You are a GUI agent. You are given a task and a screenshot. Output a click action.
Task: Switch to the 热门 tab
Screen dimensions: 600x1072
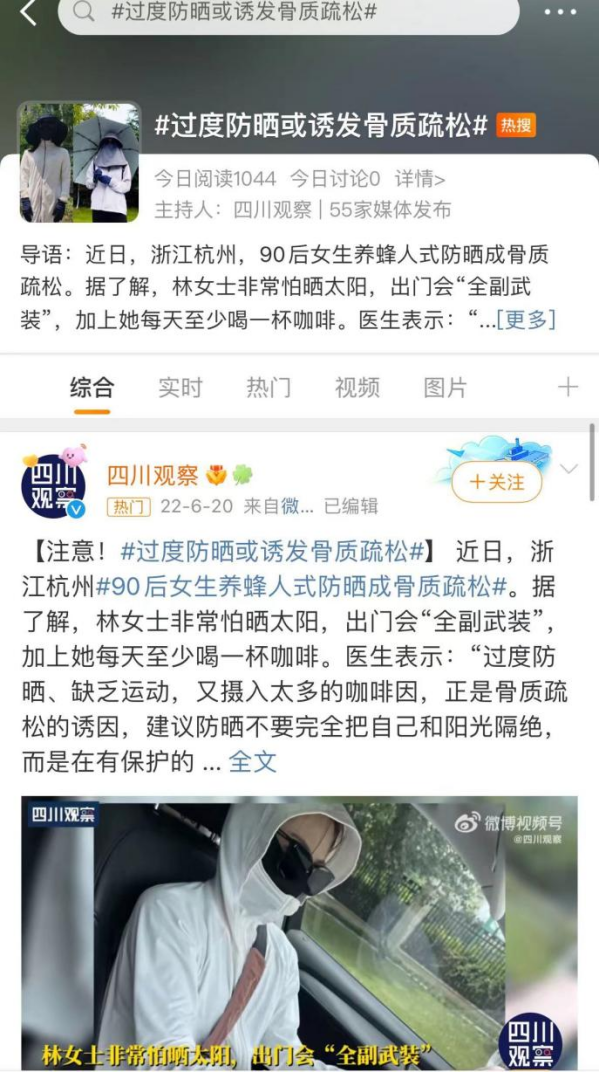(x=269, y=388)
